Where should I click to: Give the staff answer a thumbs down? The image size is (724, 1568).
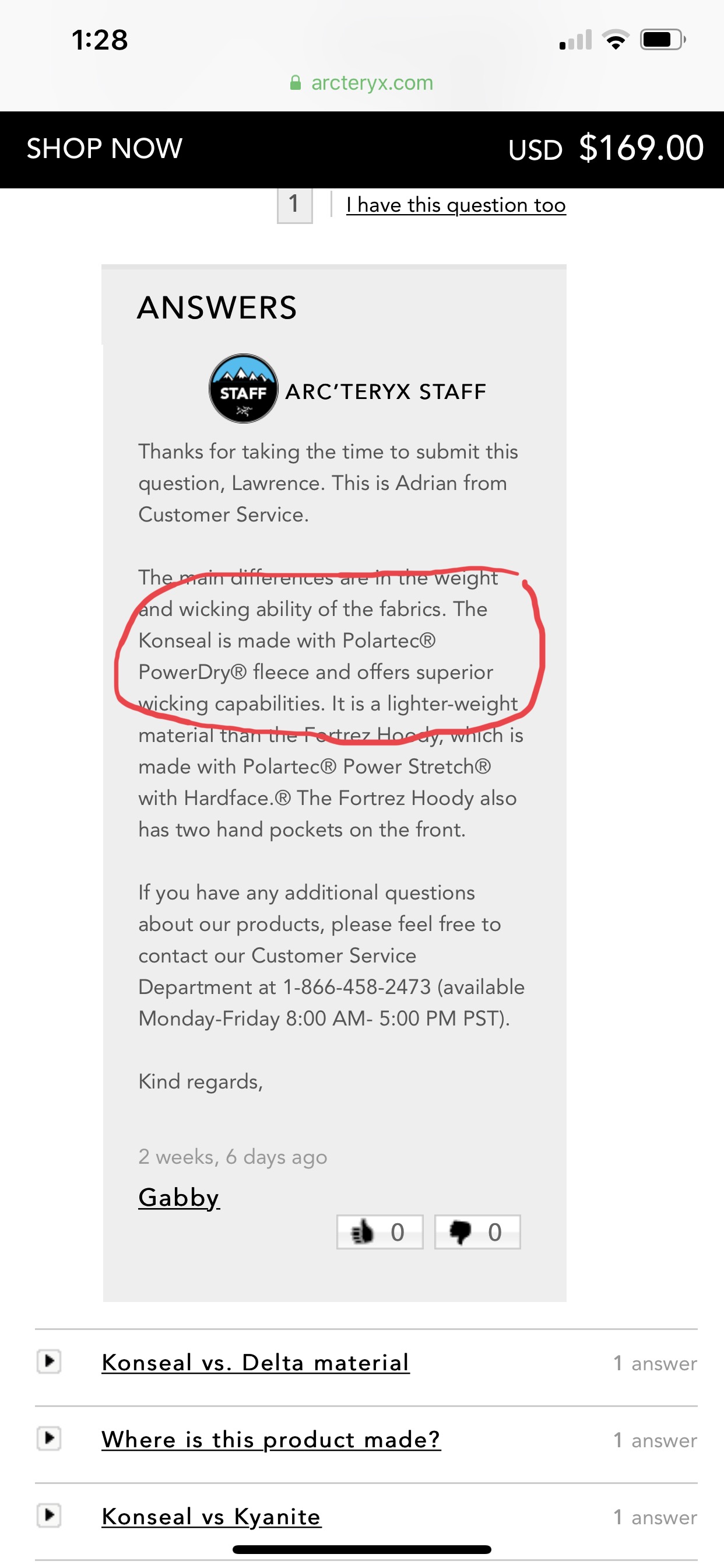[477, 1232]
